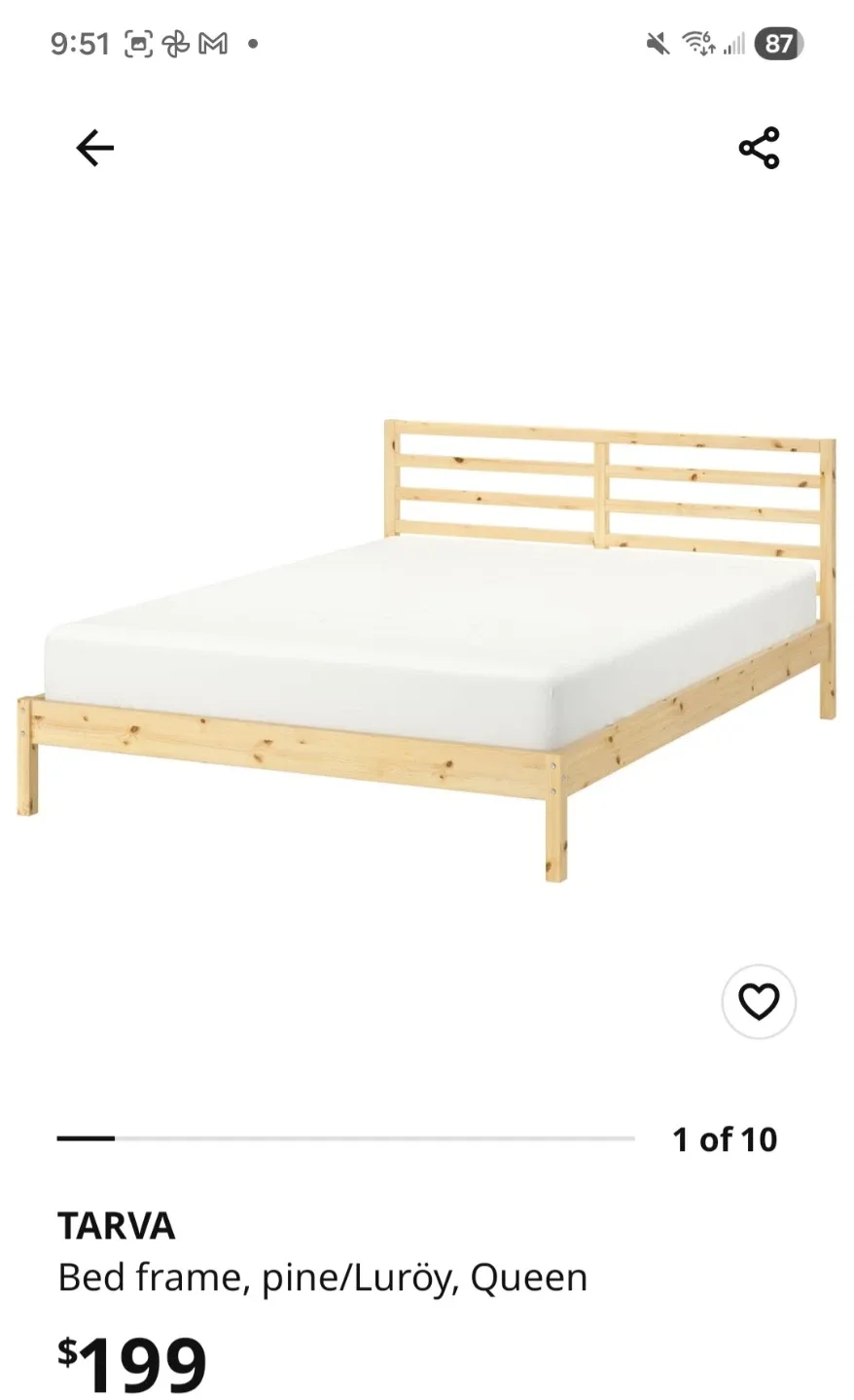Tap the back arrow

(x=93, y=148)
